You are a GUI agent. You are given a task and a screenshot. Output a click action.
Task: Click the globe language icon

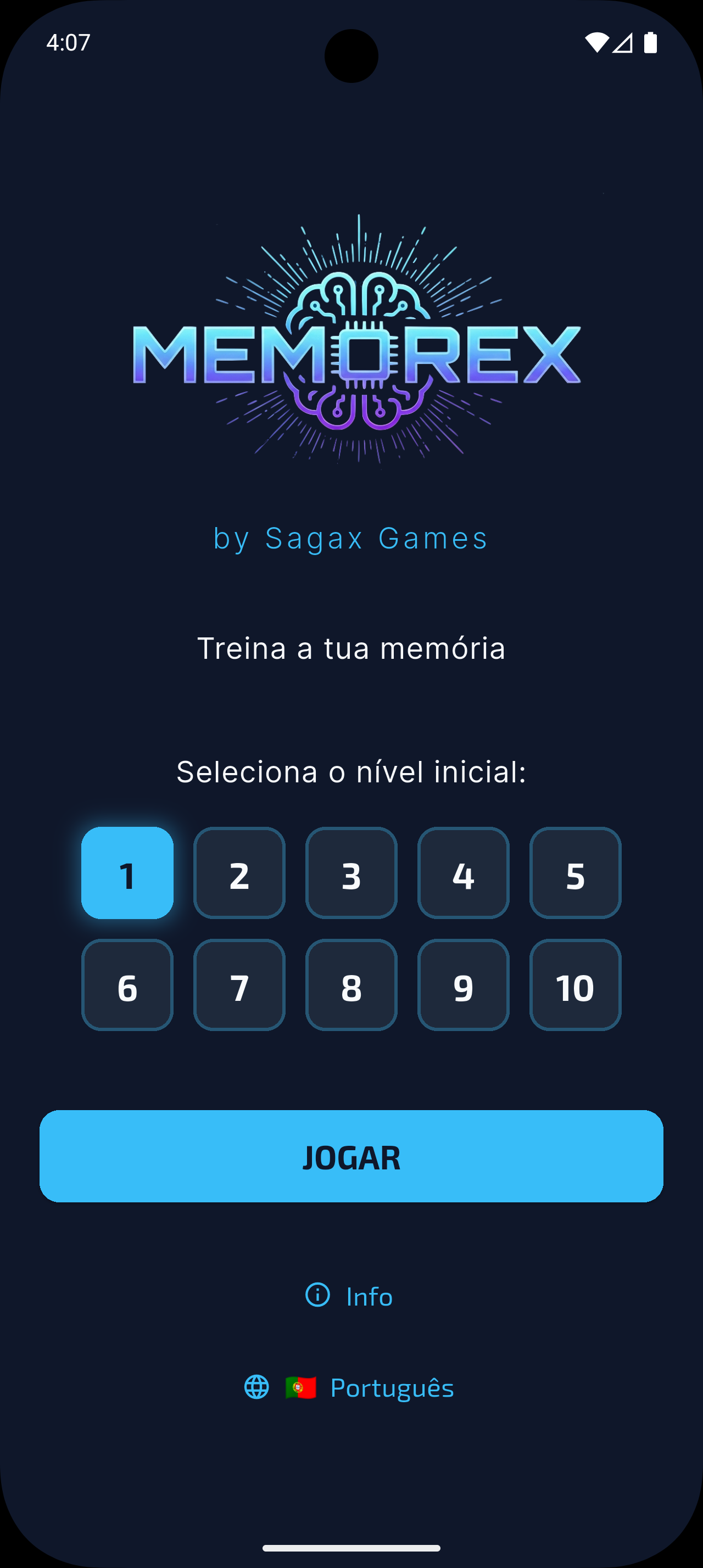(257, 1388)
